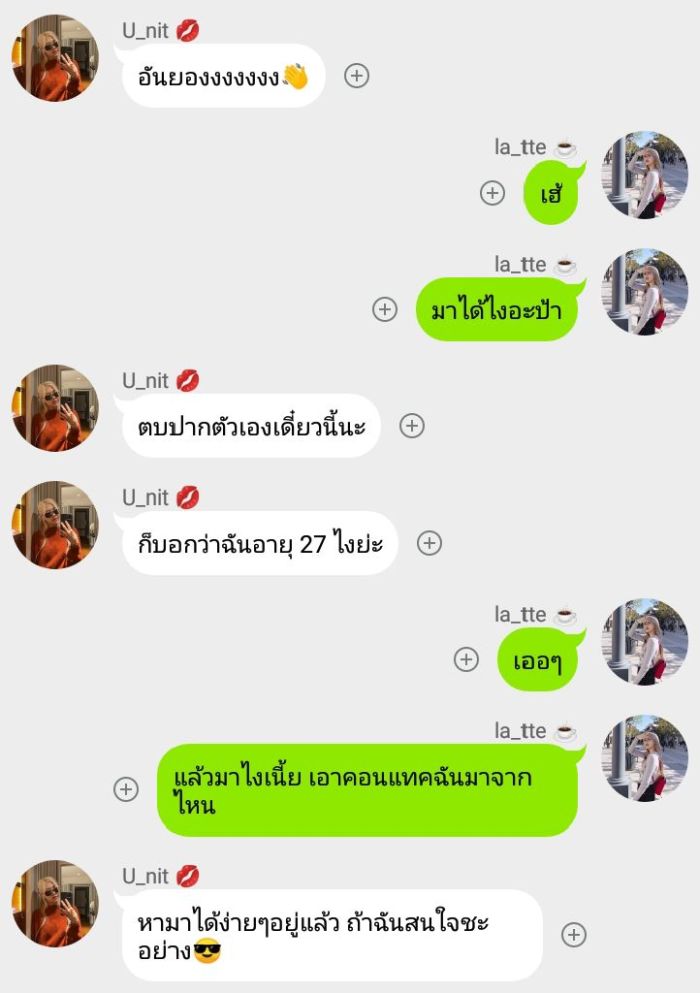The image size is (700, 993).
Task: Tap the plus icon next to "เฮ้" bubble
Action: 492,193
